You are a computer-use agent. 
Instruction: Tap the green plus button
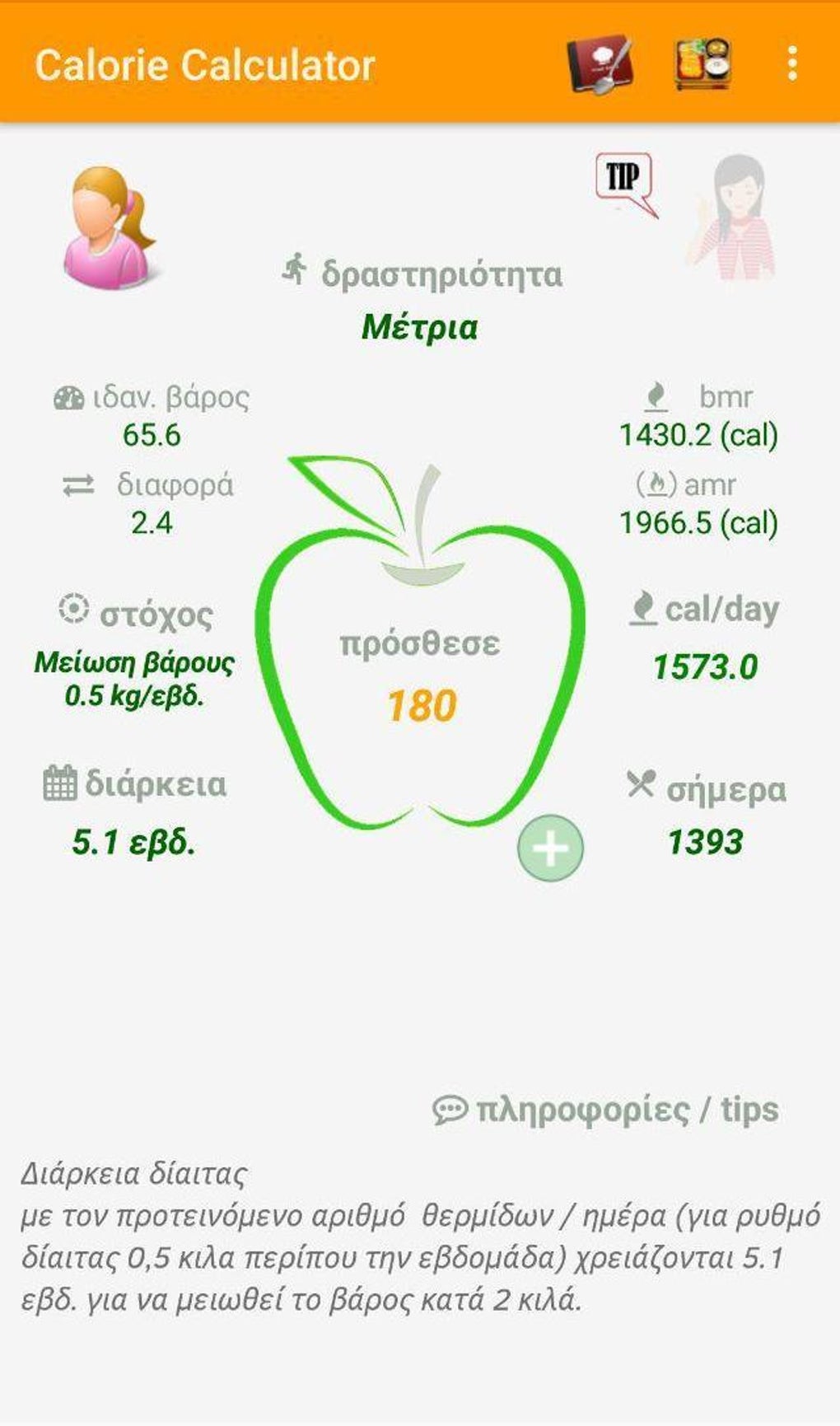click(550, 848)
